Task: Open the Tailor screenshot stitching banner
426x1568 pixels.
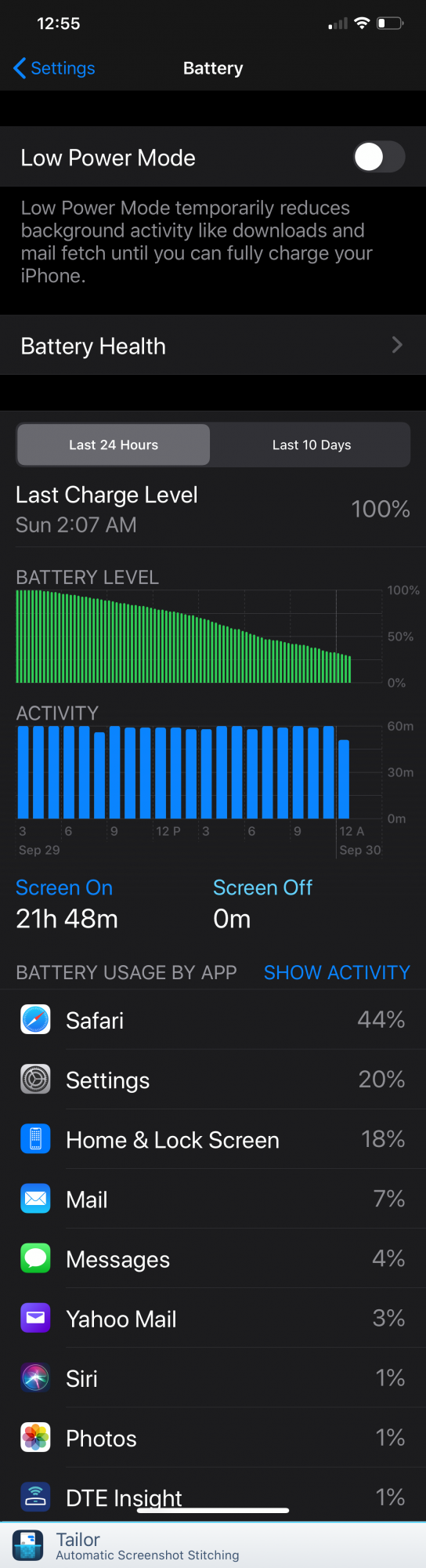Action: pyautogui.click(x=213, y=1545)
